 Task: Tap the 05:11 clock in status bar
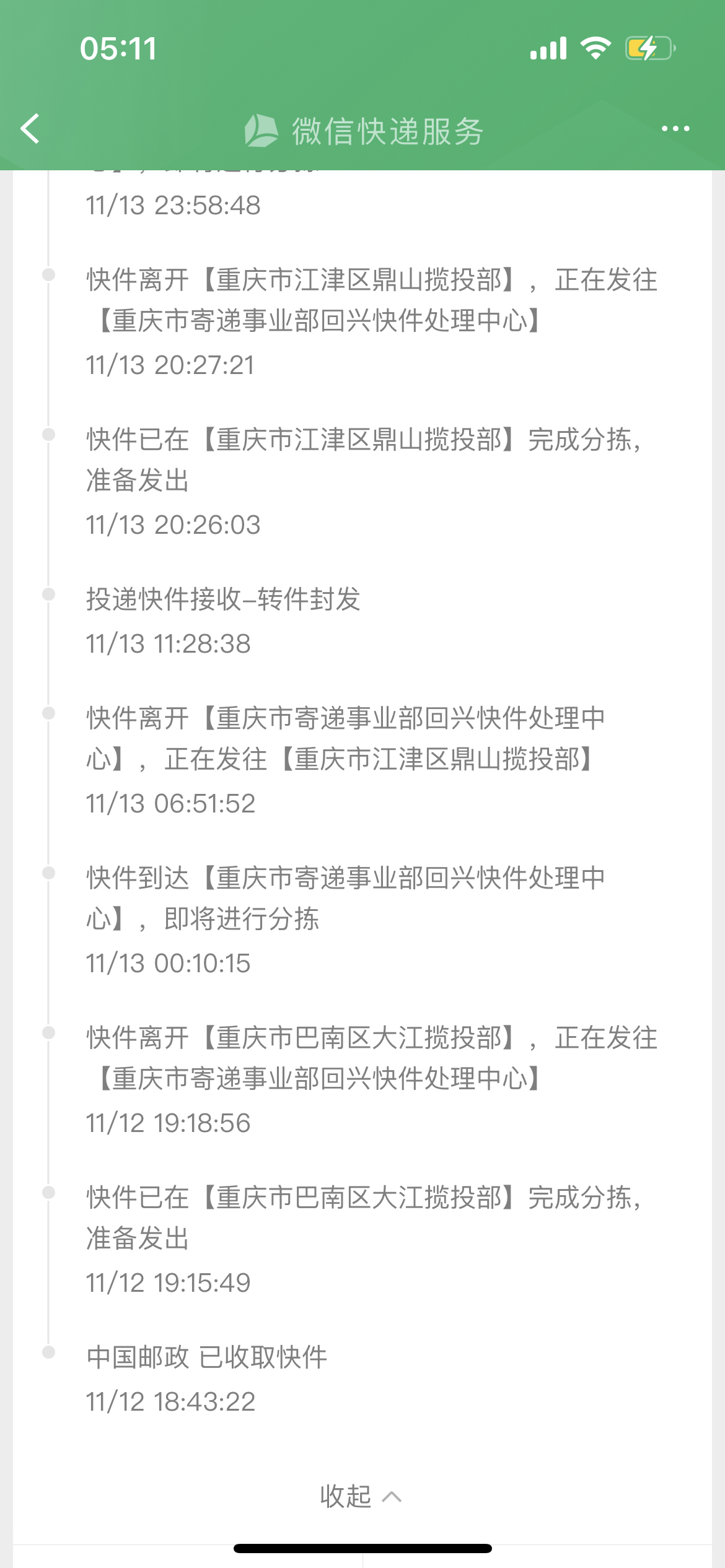(x=118, y=48)
